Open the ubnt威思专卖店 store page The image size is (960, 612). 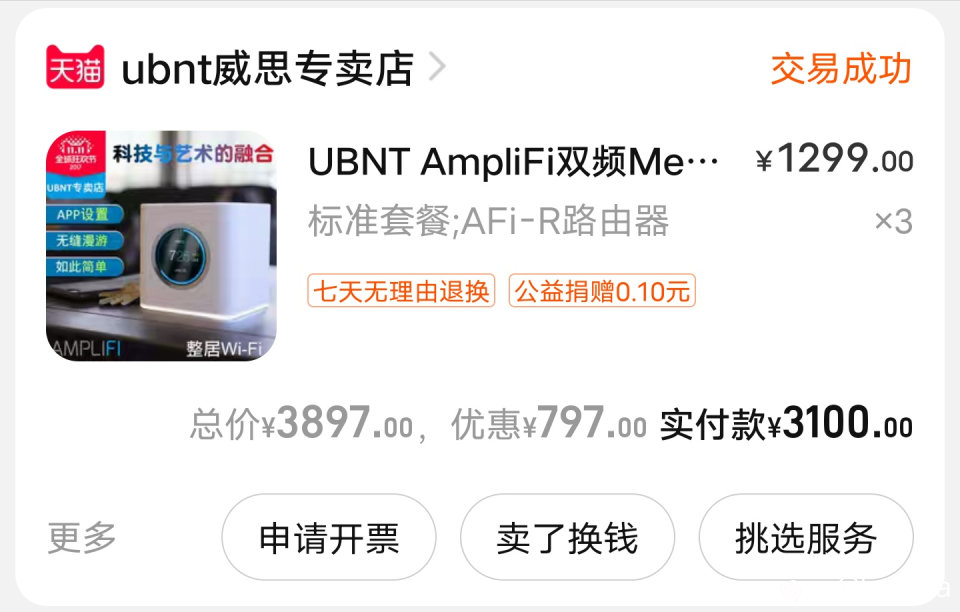(267, 69)
